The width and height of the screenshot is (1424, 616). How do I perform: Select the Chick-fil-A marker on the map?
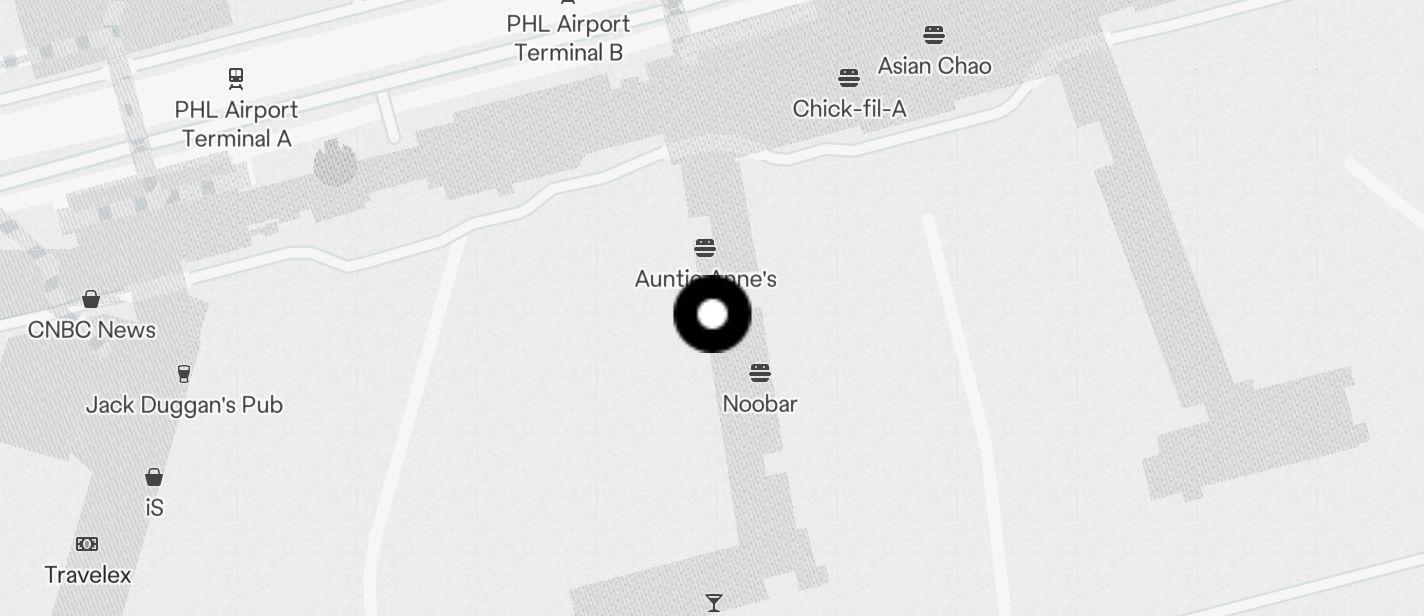coord(849,78)
